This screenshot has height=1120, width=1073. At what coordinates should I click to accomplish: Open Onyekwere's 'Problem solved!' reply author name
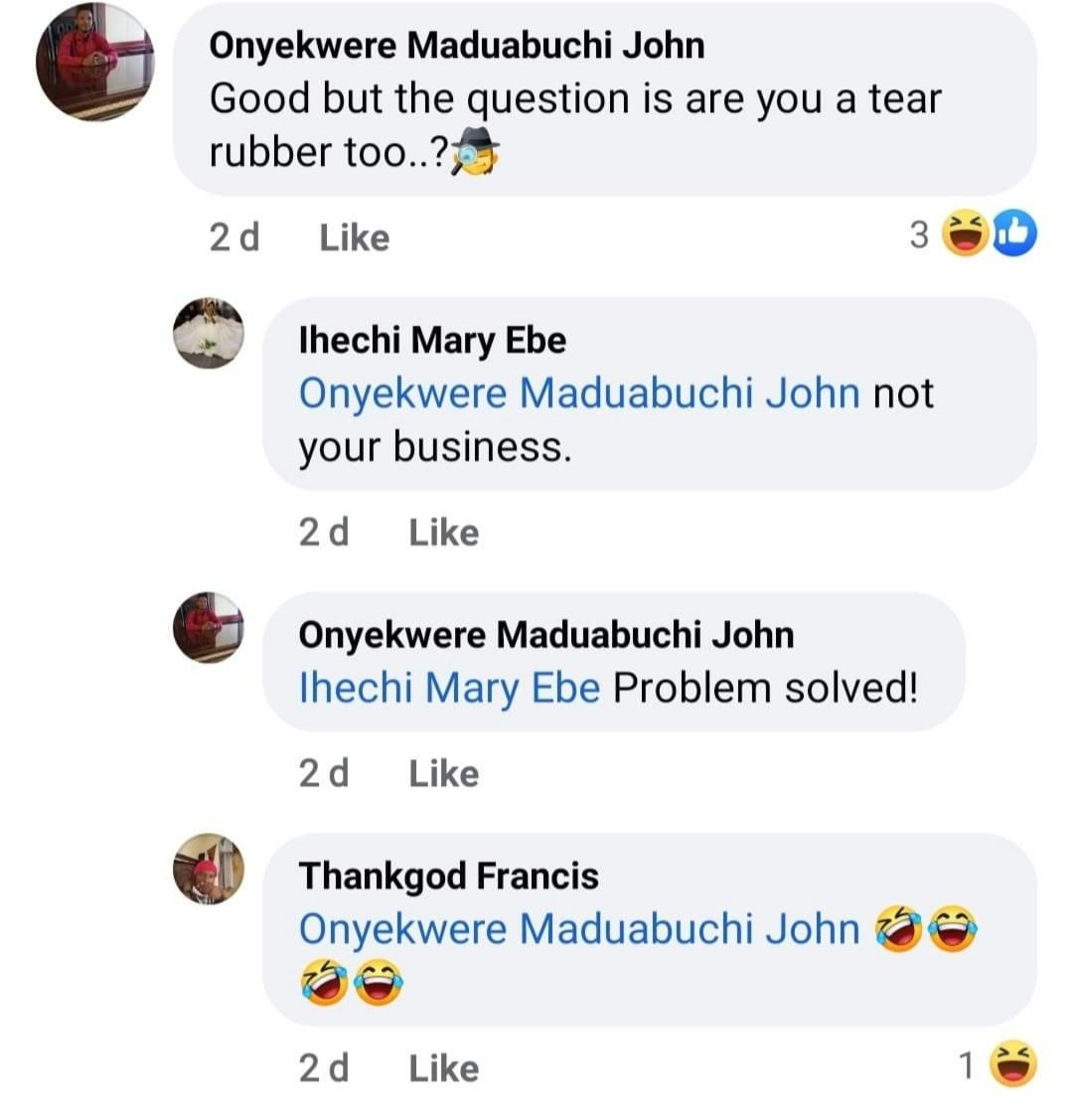[x=545, y=635]
